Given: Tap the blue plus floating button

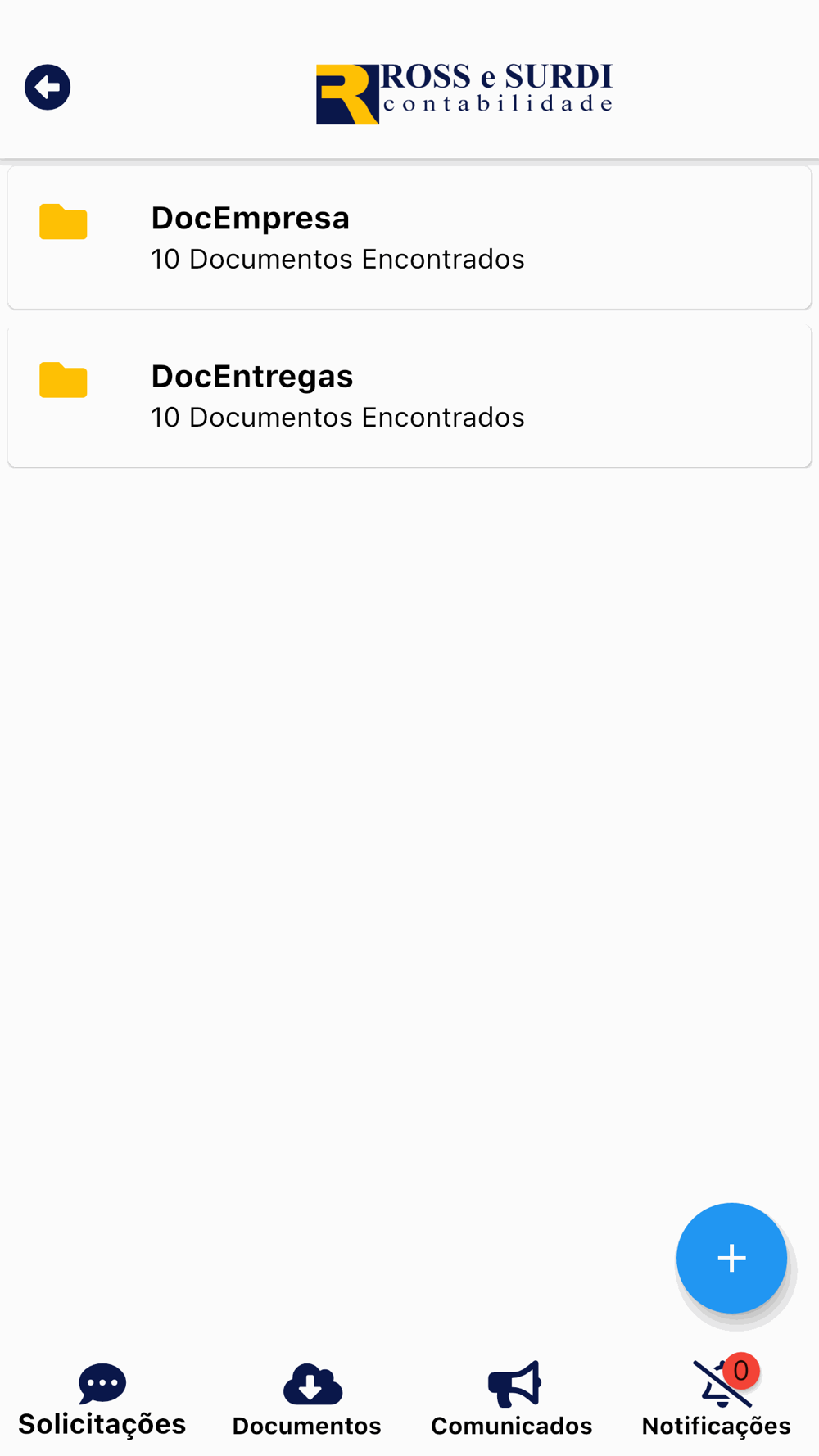Looking at the screenshot, I should [x=731, y=1258].
